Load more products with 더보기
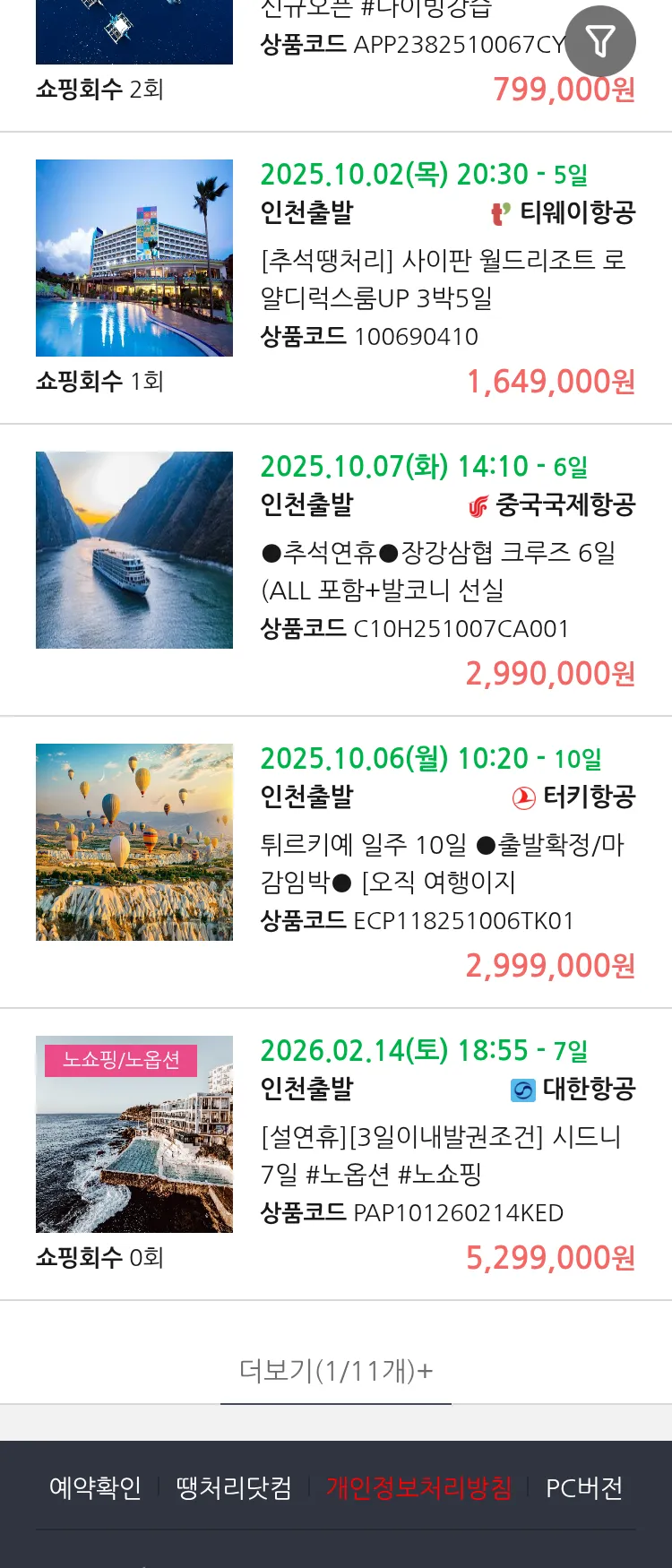The image size is (672, 1568). [x=336, y=1371]
